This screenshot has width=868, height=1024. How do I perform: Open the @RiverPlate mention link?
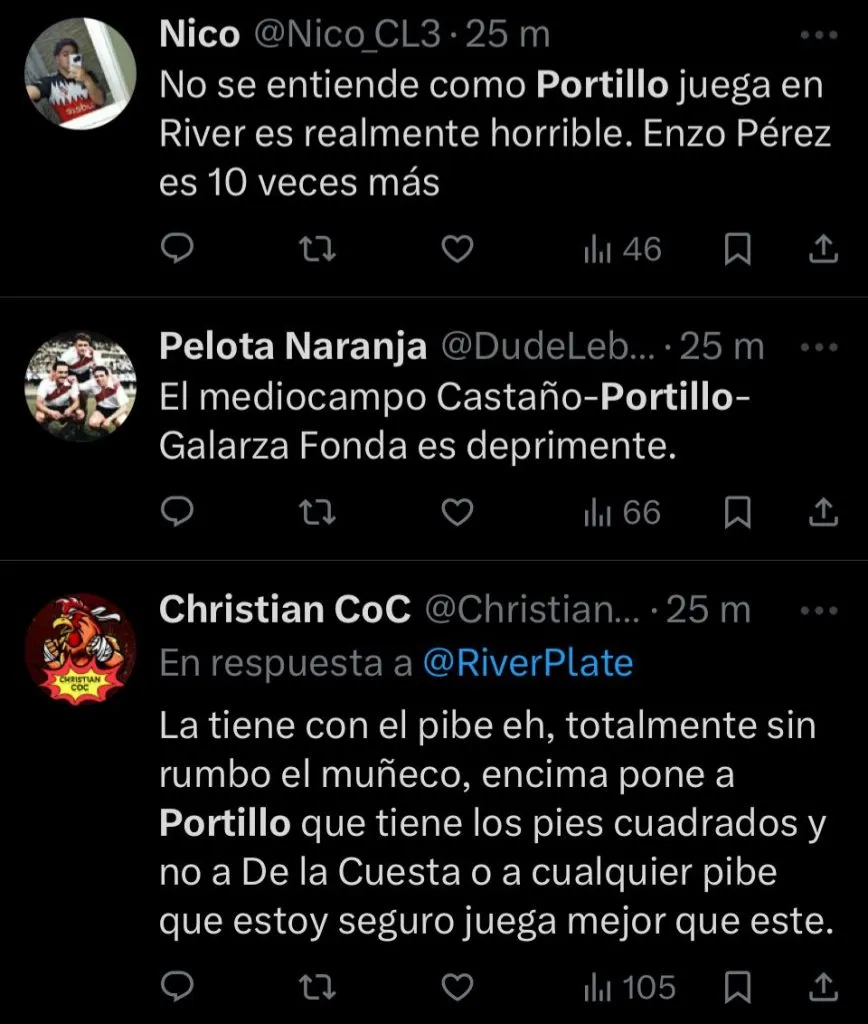click(x=528, y=665)
